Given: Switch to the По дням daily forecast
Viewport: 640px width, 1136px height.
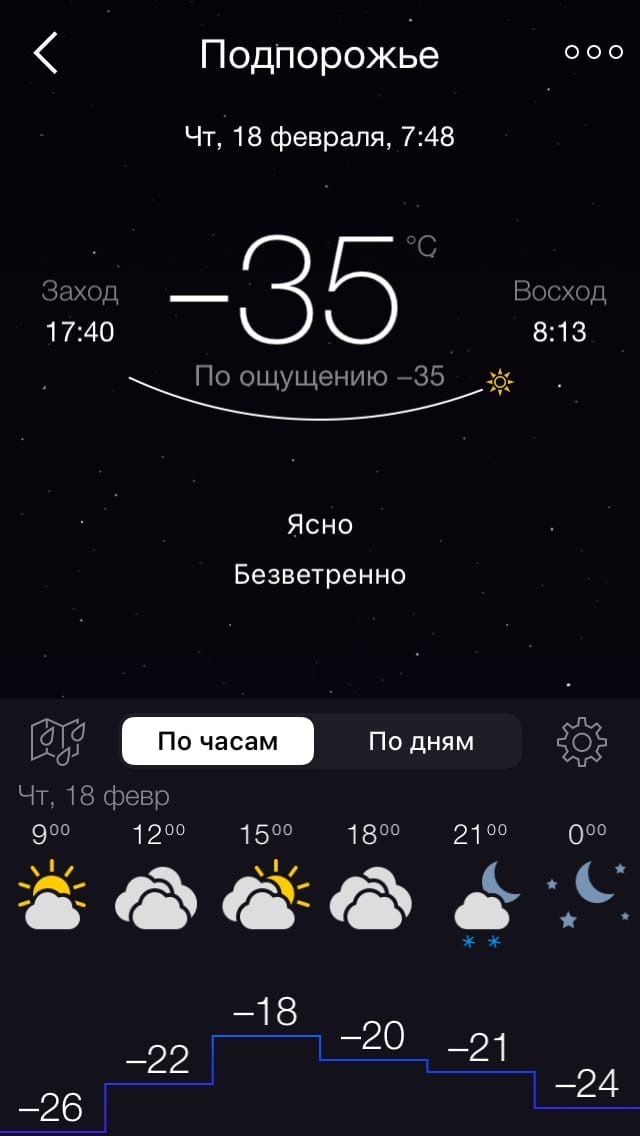Looking at the screenshot, I should click(421, 741).
